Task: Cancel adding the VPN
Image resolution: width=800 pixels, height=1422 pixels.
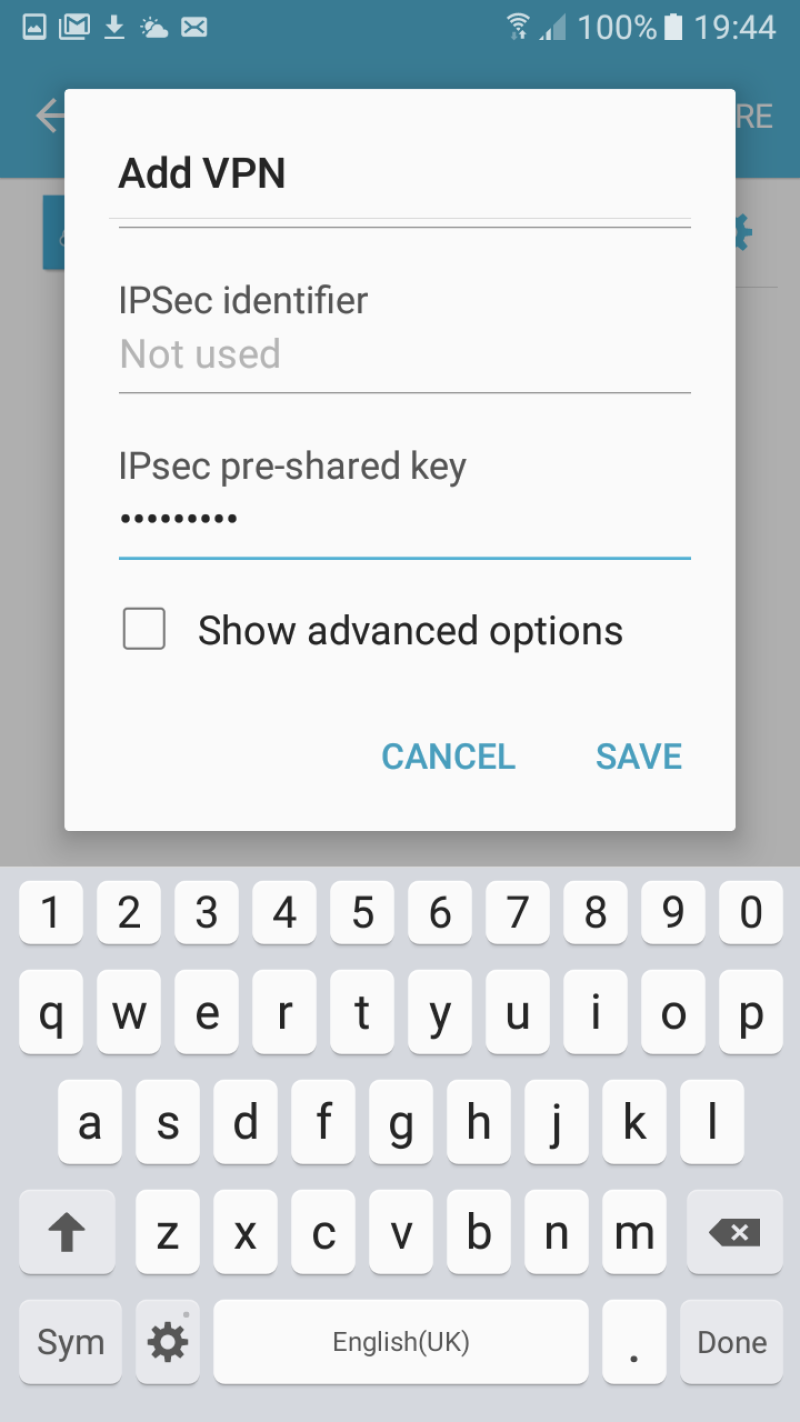Action: pos(448,756)
